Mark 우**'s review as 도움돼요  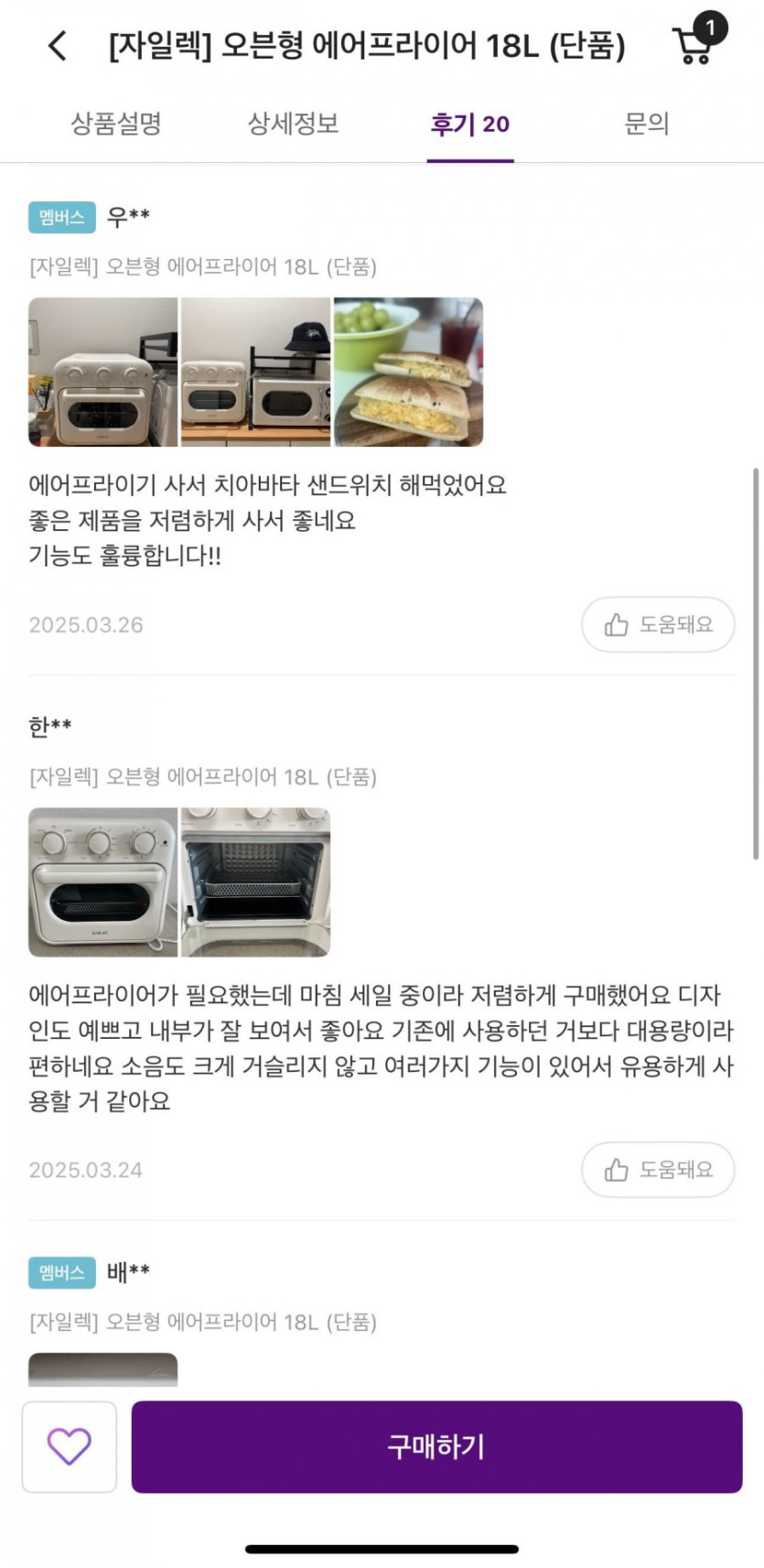658,624
